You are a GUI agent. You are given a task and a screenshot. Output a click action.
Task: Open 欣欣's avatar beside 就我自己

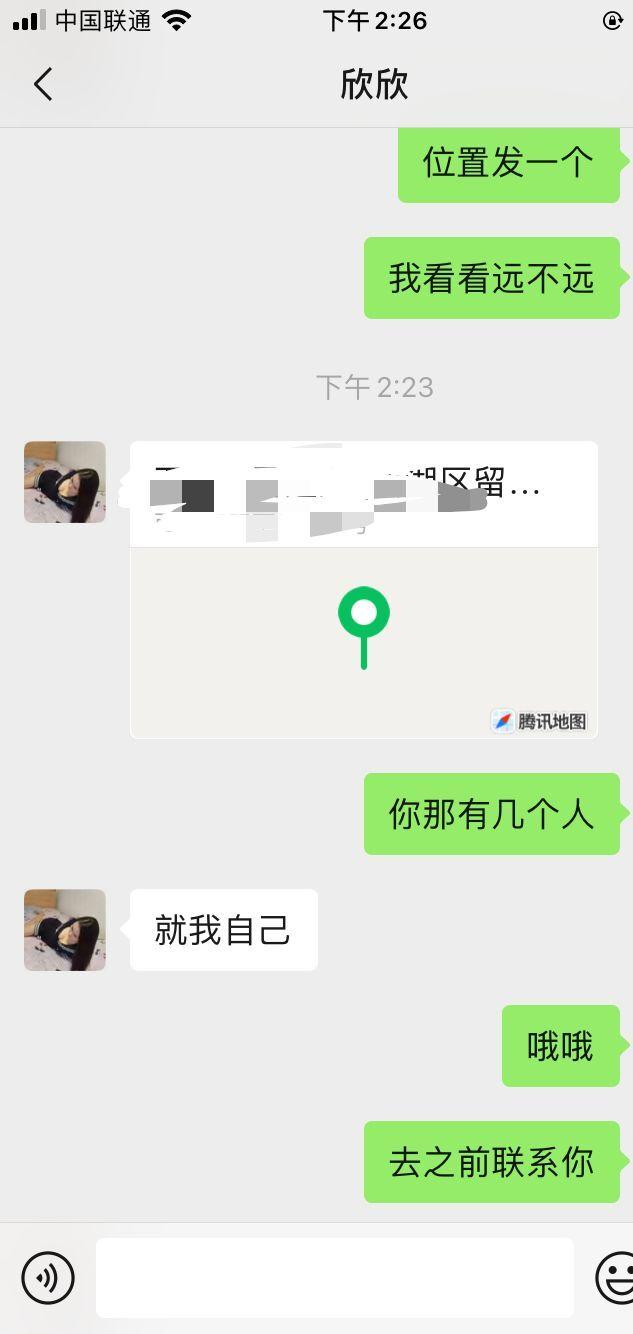point(65,930)
